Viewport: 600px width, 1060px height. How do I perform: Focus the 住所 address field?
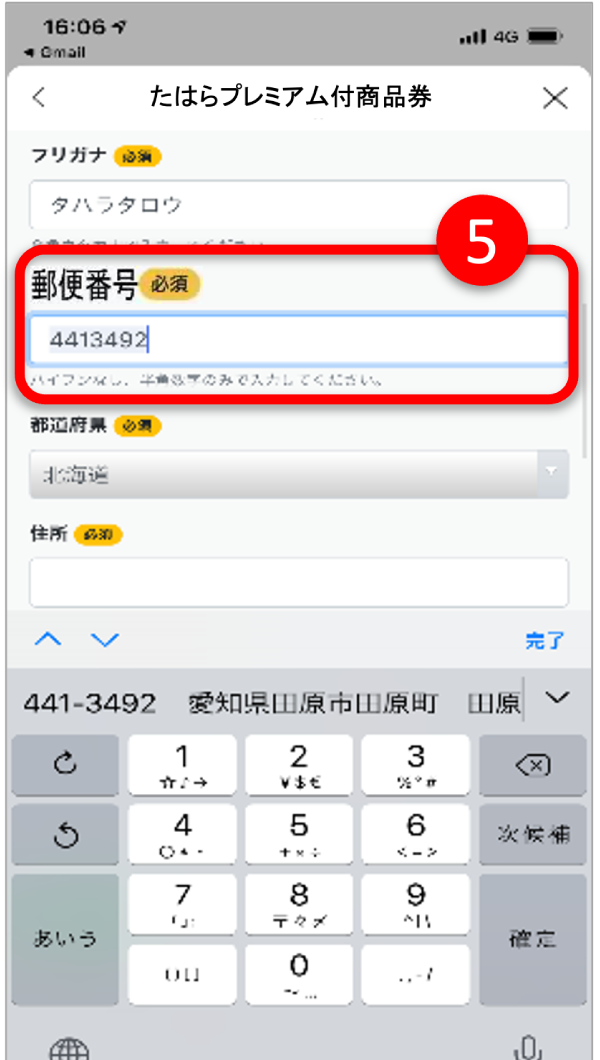(298, 582)
